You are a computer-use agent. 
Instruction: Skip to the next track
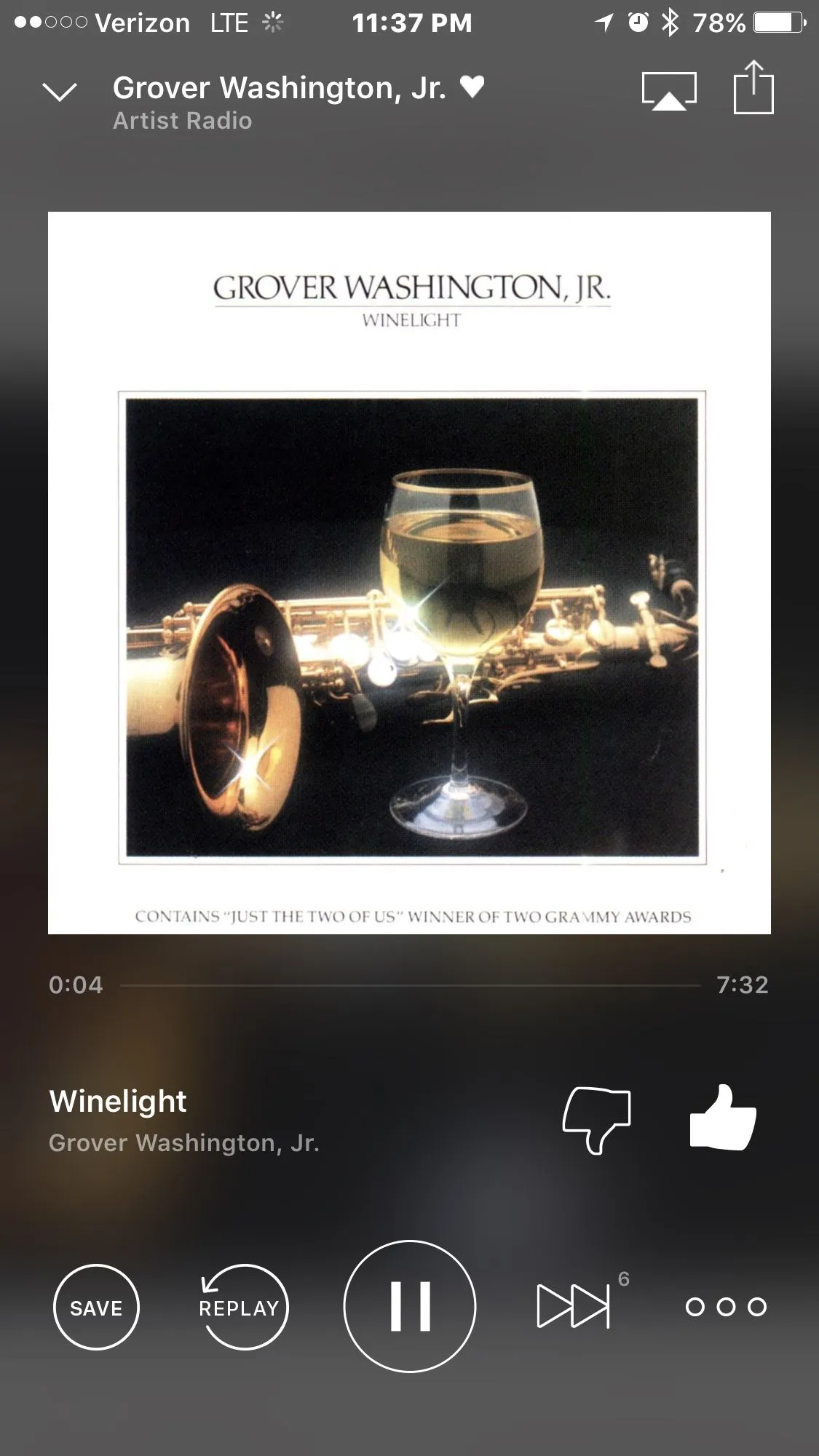(x=574, y=1306)
